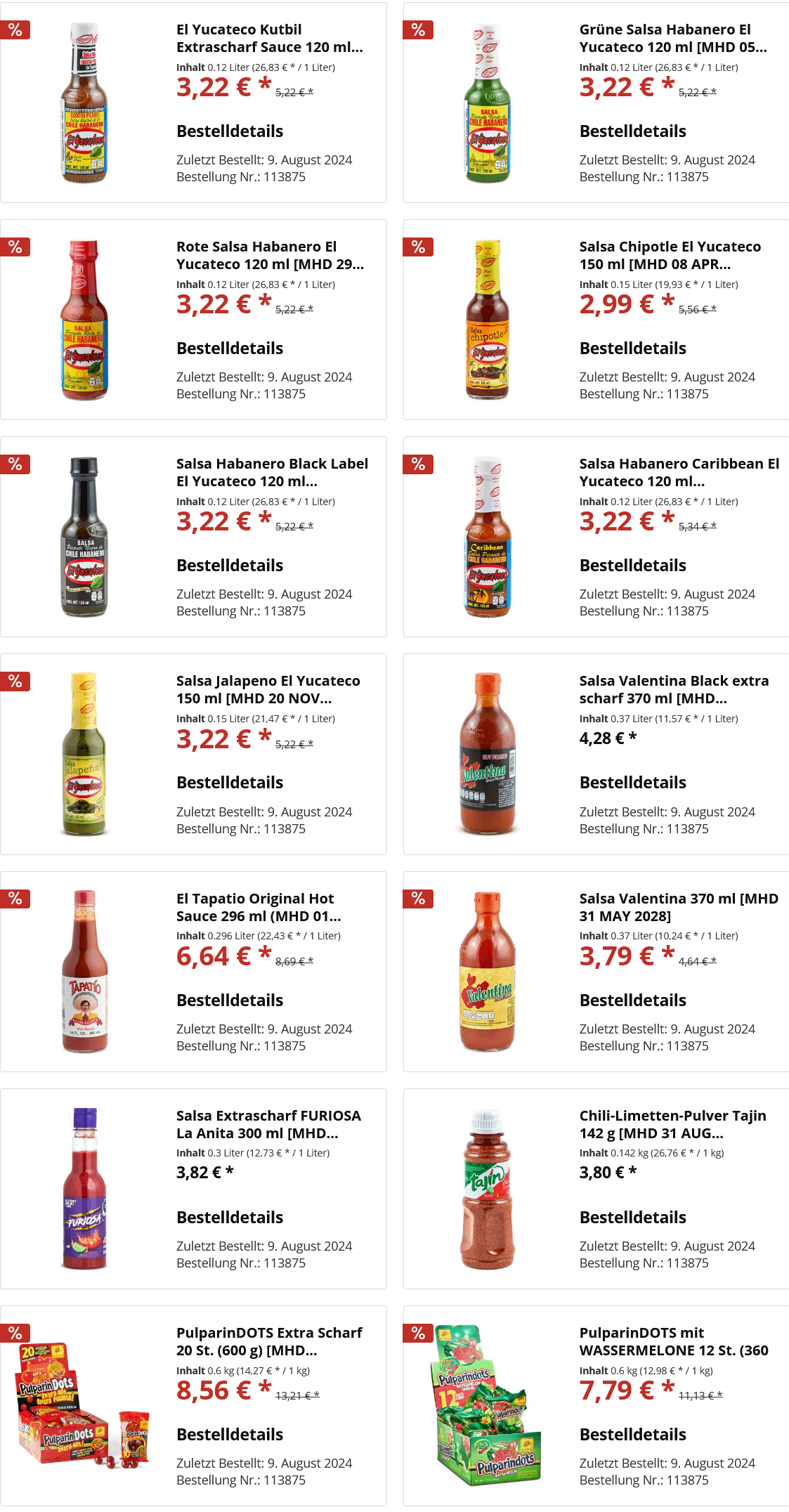
Task: Open Salsa Valentina Black extra scharf card
Action: 673,690
